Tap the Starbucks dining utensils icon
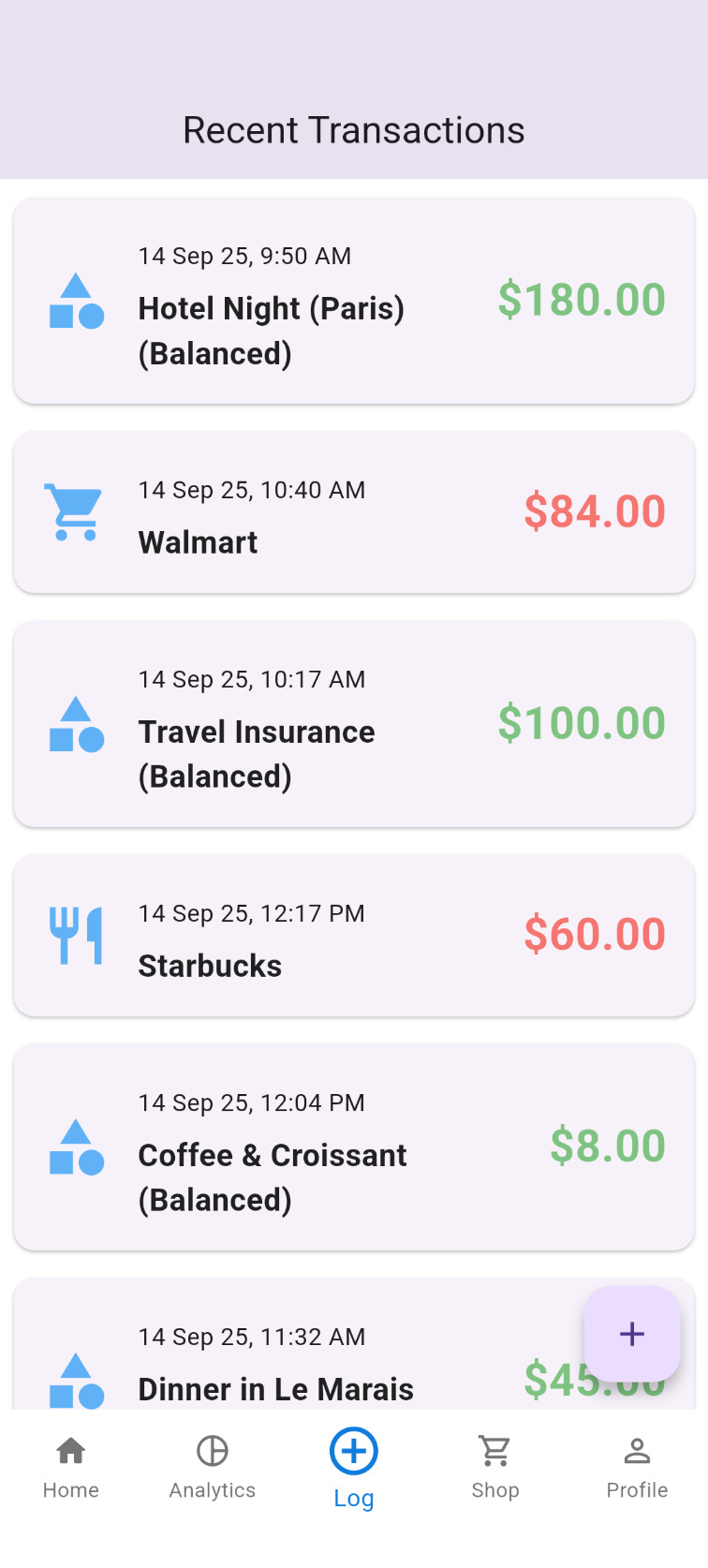 coord(76,935)
